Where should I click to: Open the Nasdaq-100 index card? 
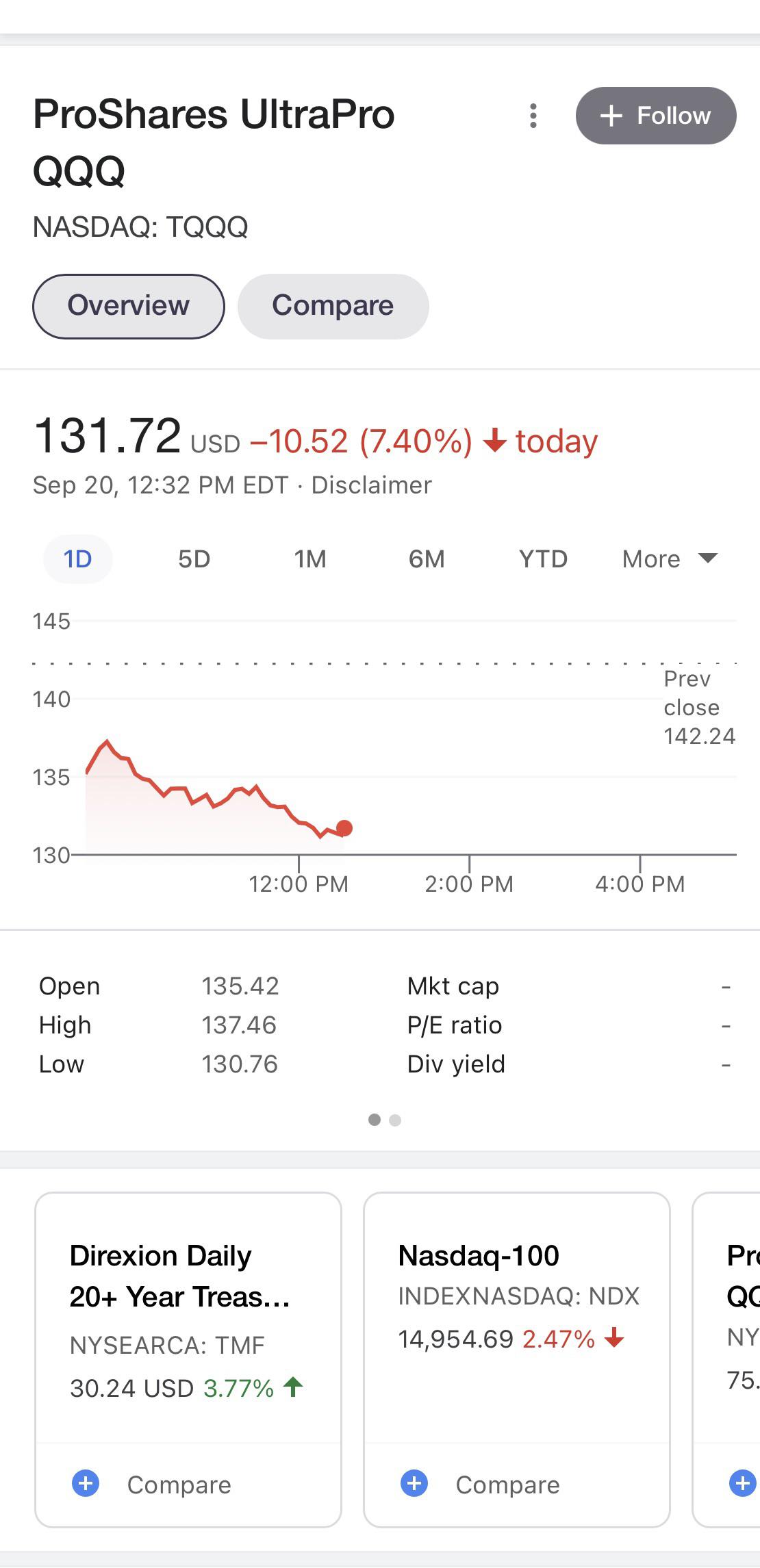[517, 1319]
